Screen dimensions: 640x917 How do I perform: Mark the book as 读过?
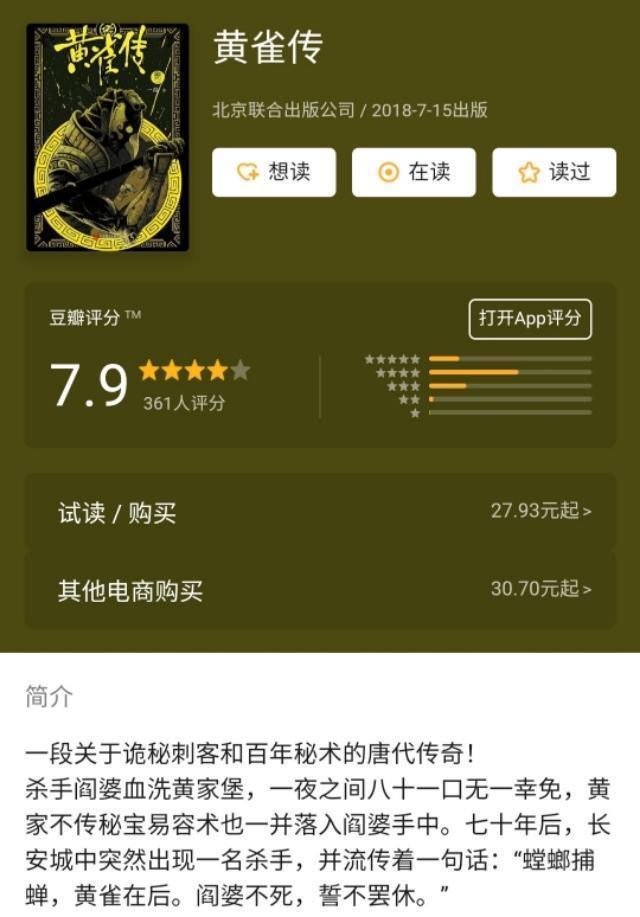(x=553, y=172)
